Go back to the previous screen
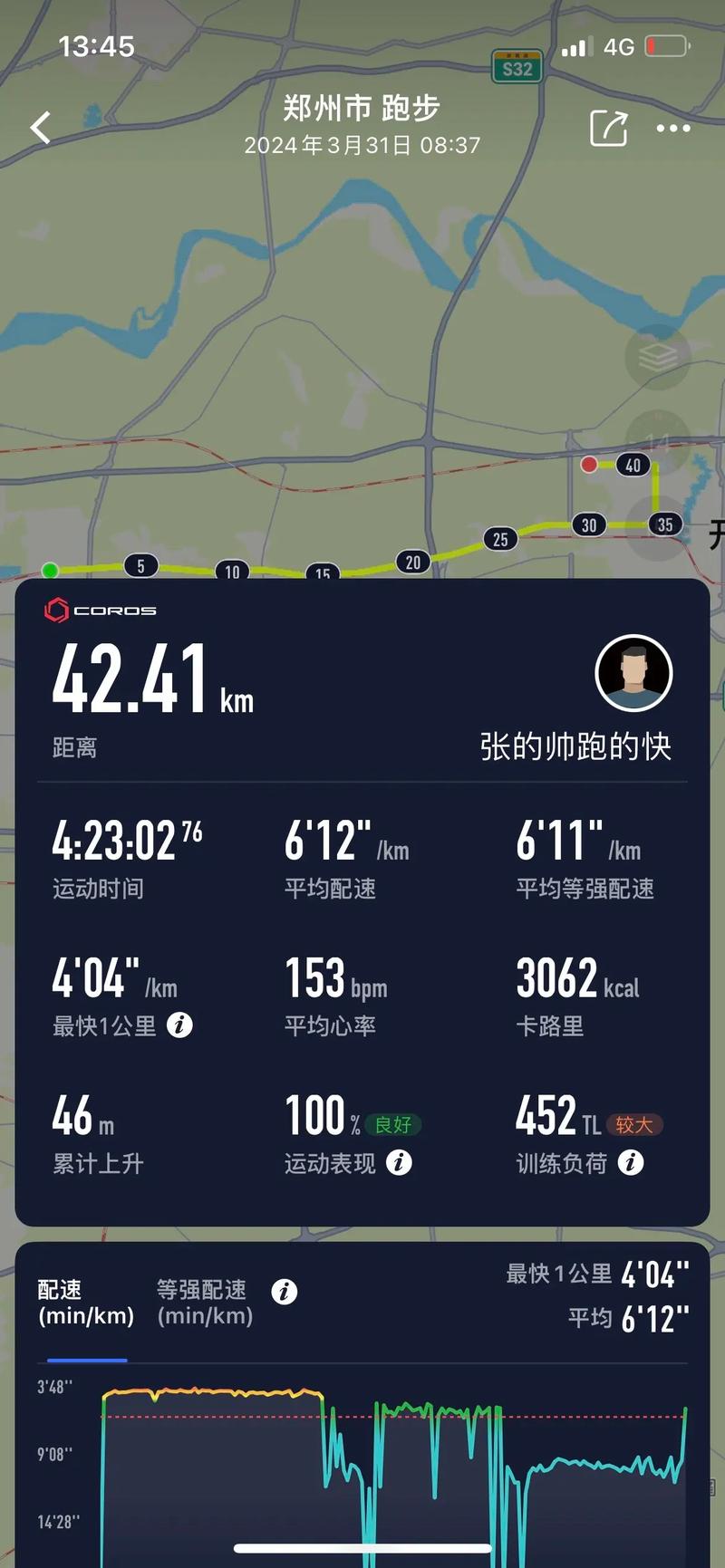The width and height of the screenshot is (725, 1568). (x=41, y=129)
